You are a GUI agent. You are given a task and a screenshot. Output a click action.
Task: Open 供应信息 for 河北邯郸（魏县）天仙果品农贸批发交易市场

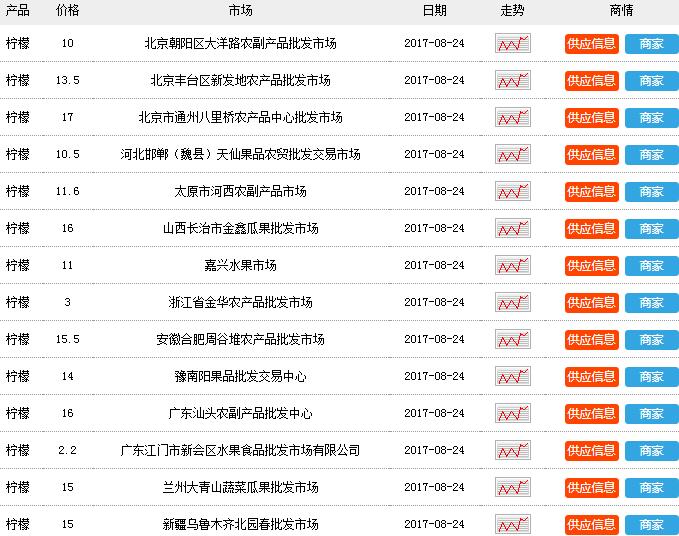tap(591, 155)
